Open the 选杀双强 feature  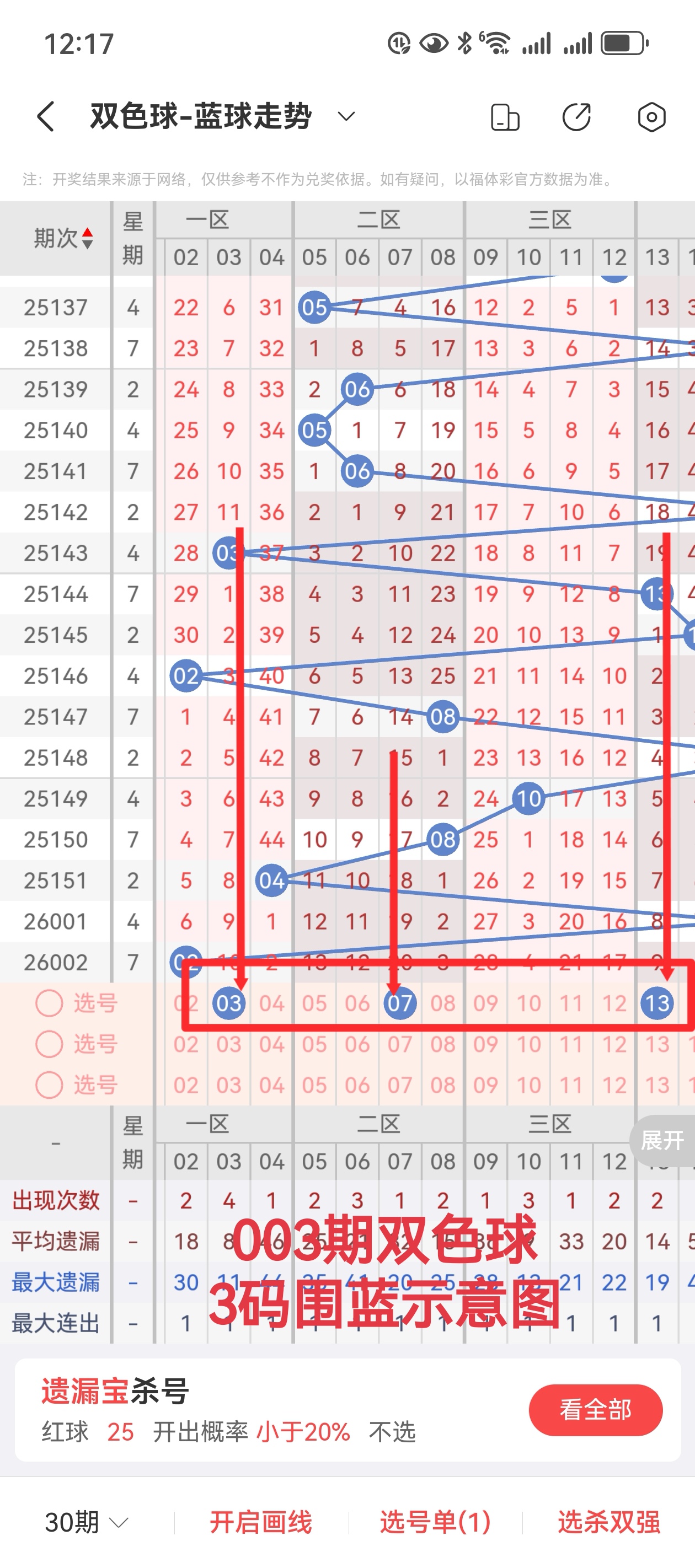(608, 1522)
